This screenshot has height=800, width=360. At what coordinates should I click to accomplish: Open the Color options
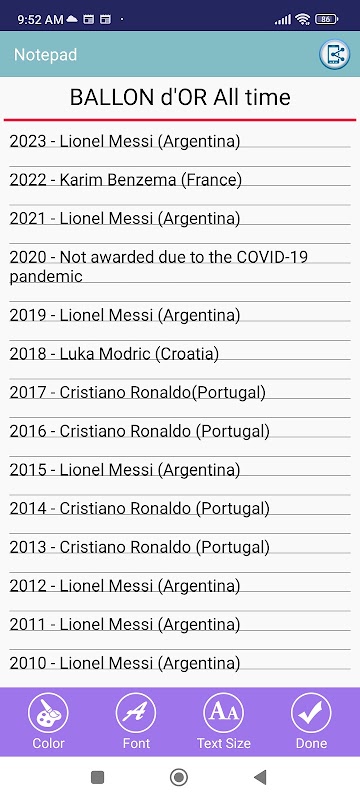[48, 721]
